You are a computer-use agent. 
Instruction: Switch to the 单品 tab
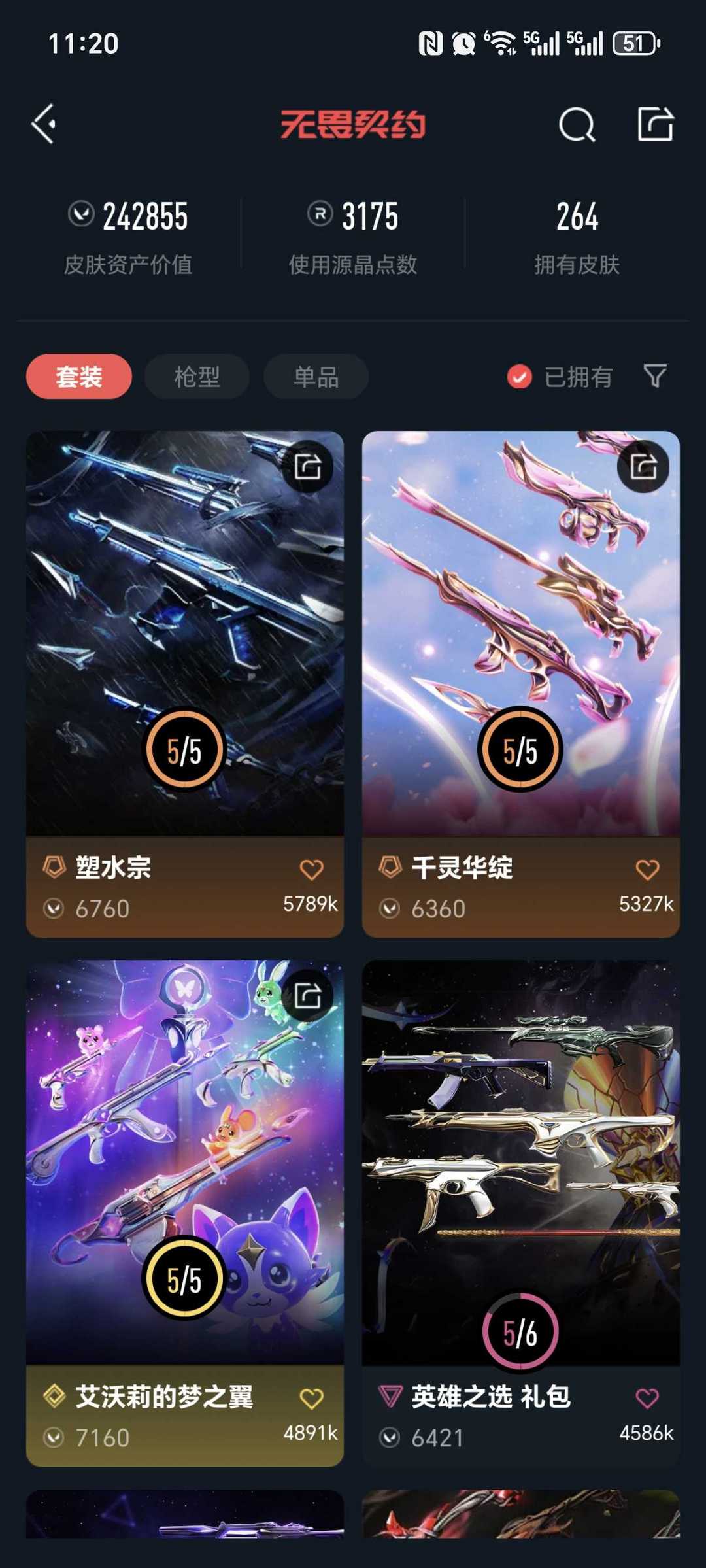316,377
